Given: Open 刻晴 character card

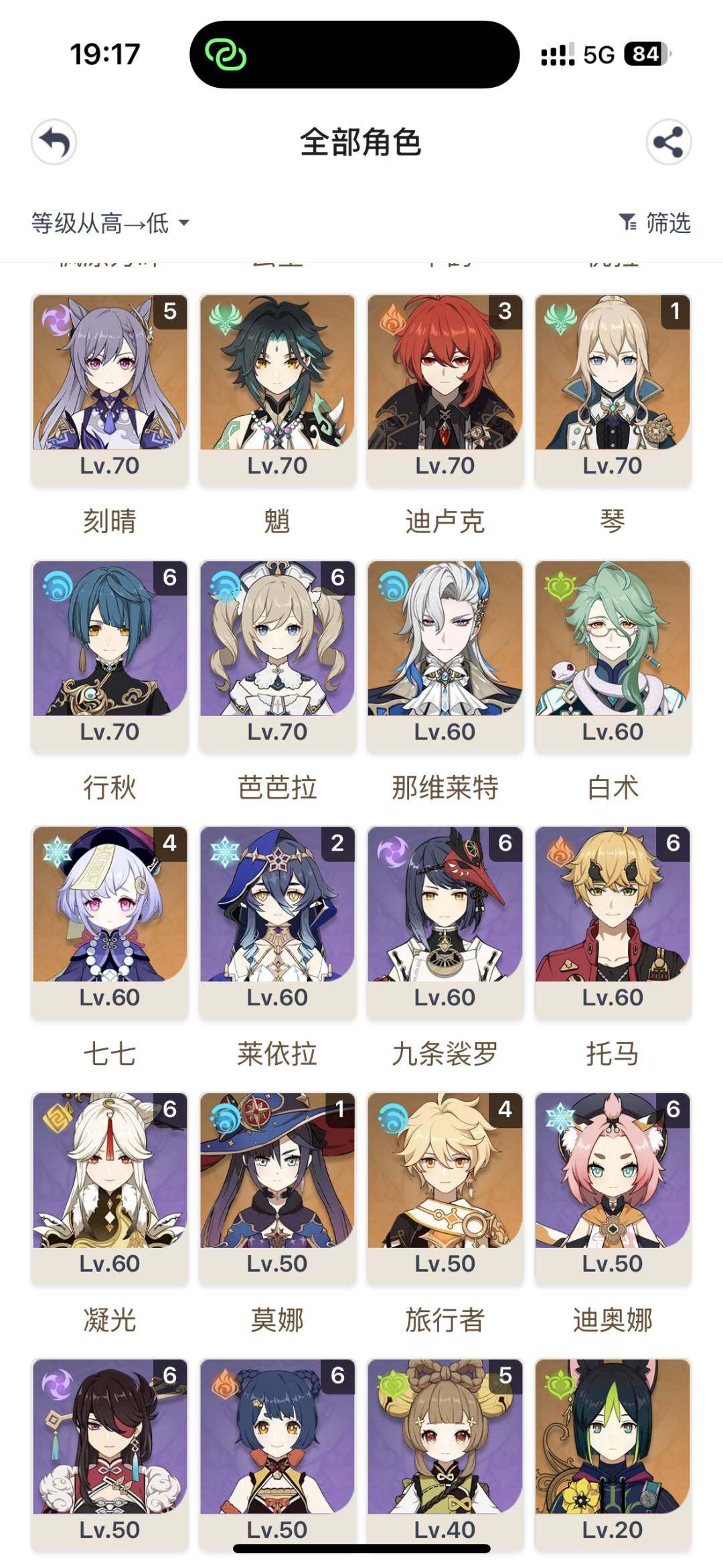Looking at the screenshot, I should coord(110,388).
